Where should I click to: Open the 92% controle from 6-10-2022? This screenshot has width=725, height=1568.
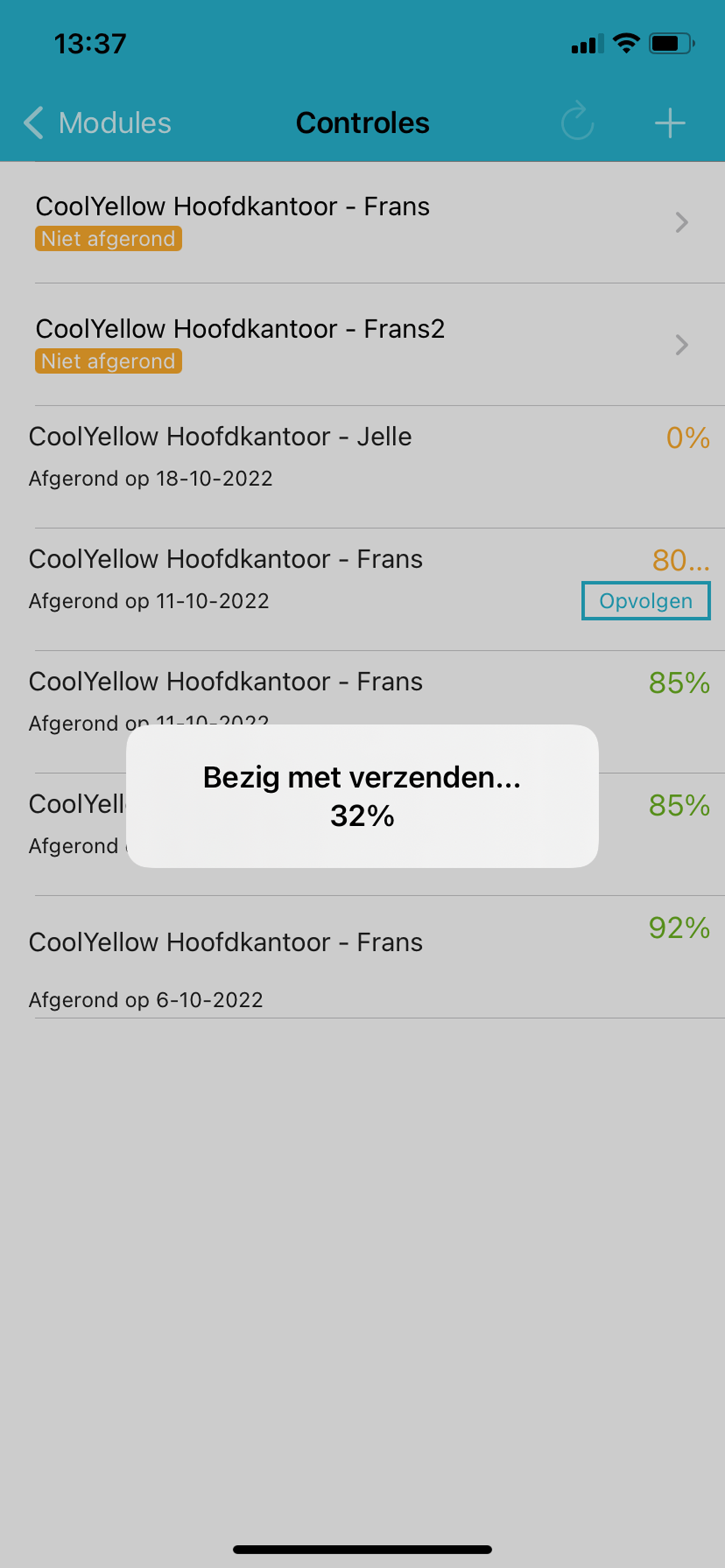362,957
